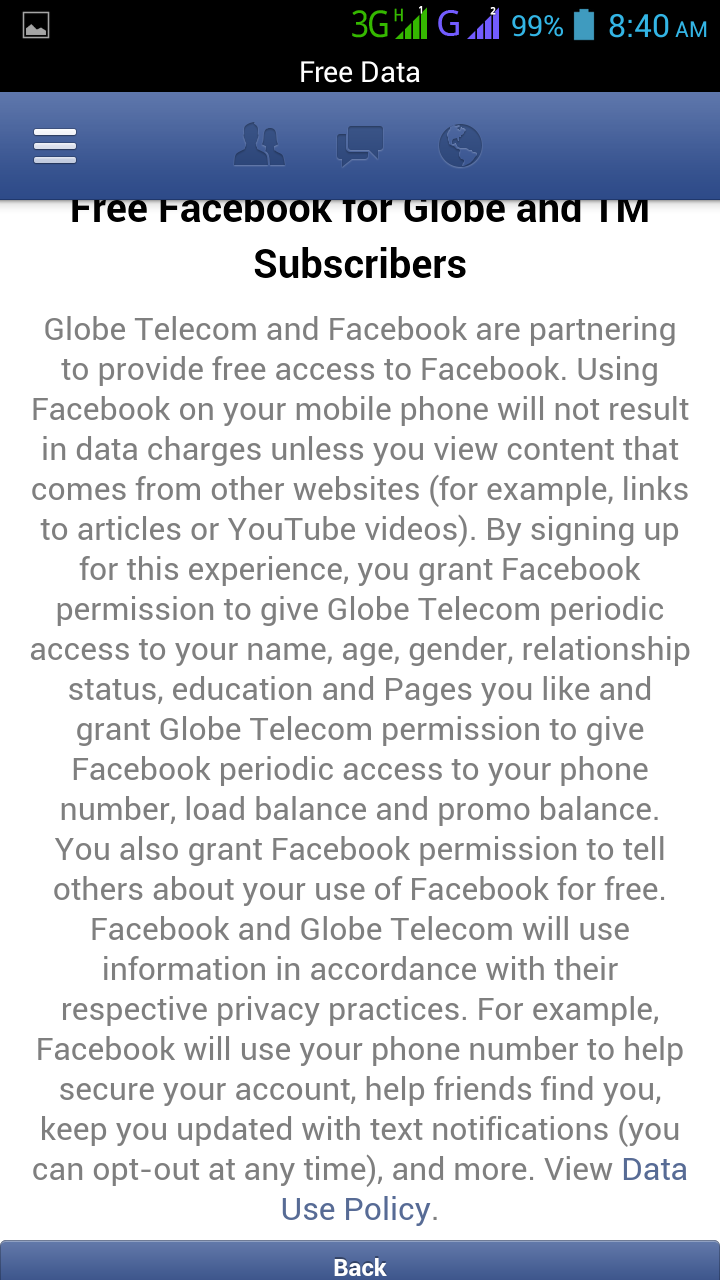This screenshot has width=720, height=1280.
Task: Select the hamburger menu's top bar line
Action: pyautogui.click(x=55, y=132)
